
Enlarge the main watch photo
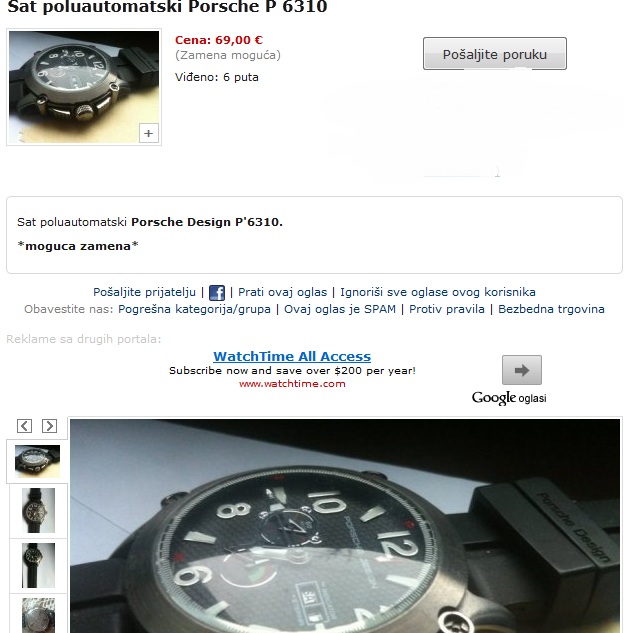(x=149, y=133)
